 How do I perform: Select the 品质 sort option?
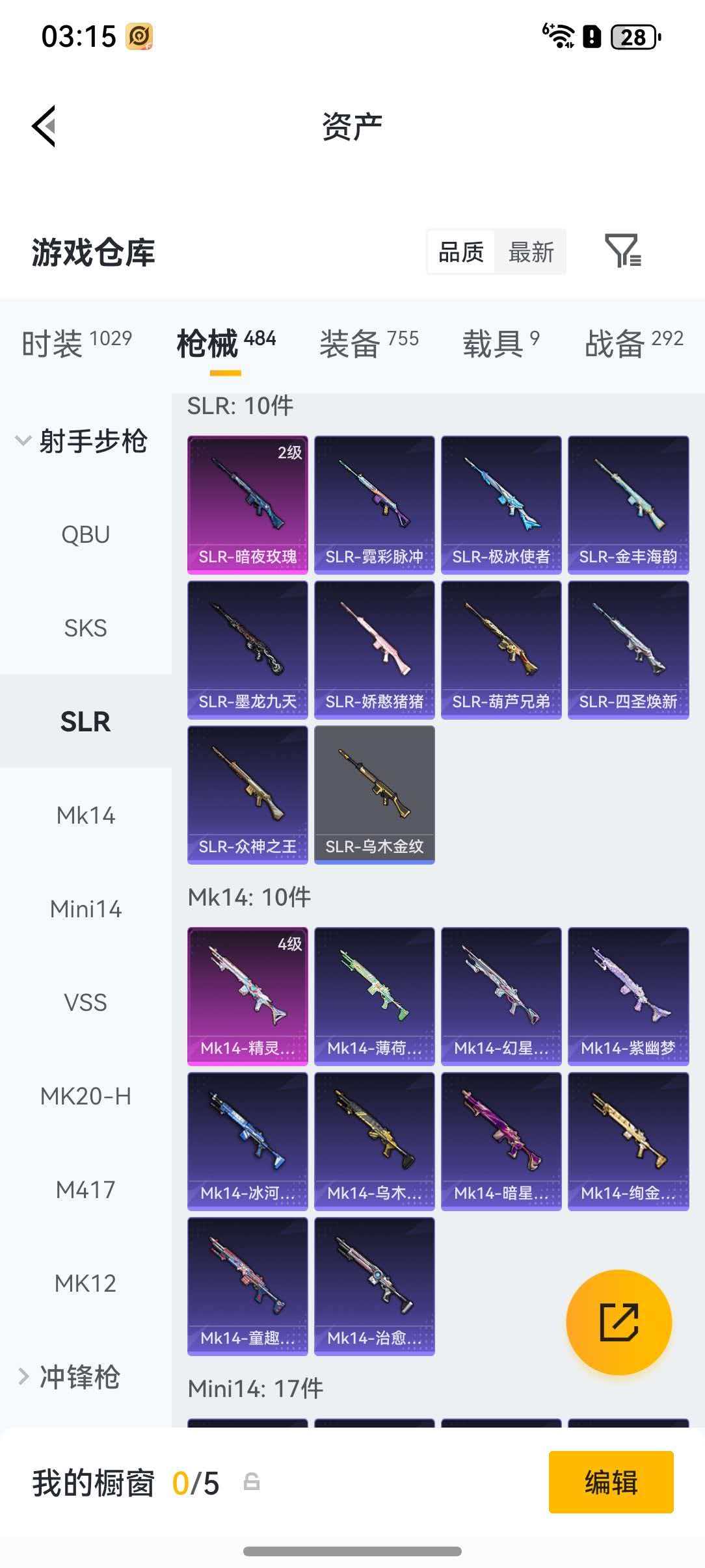460,252
